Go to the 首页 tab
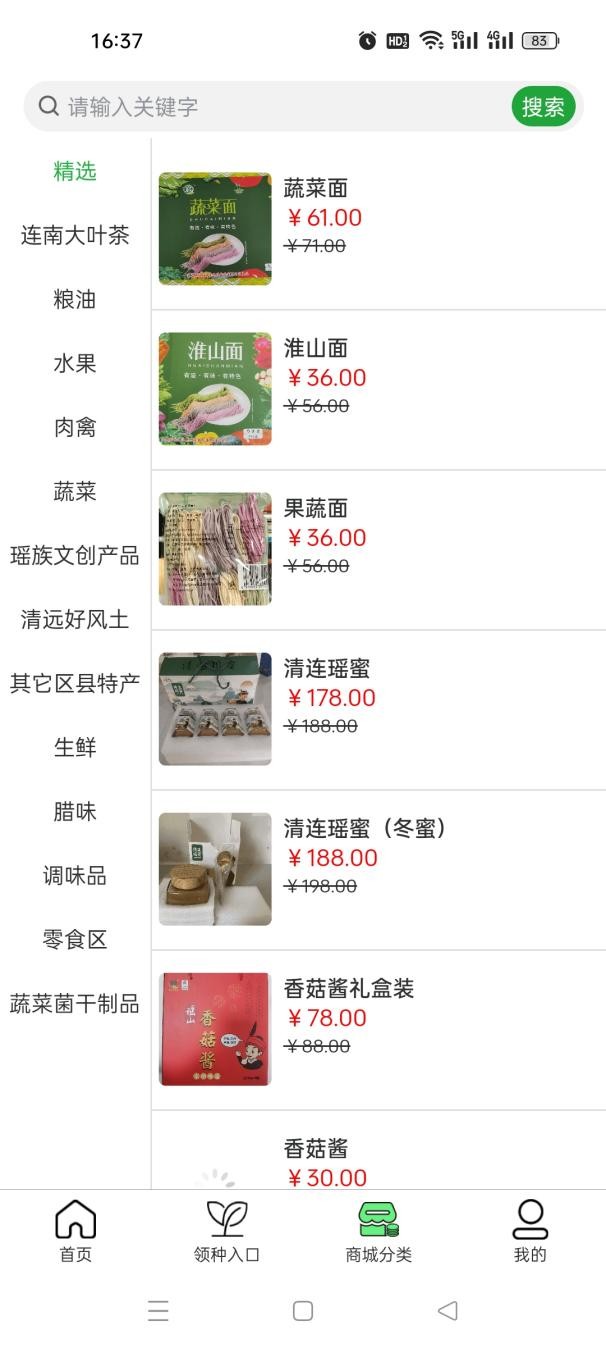 [x=75, y=1231]
